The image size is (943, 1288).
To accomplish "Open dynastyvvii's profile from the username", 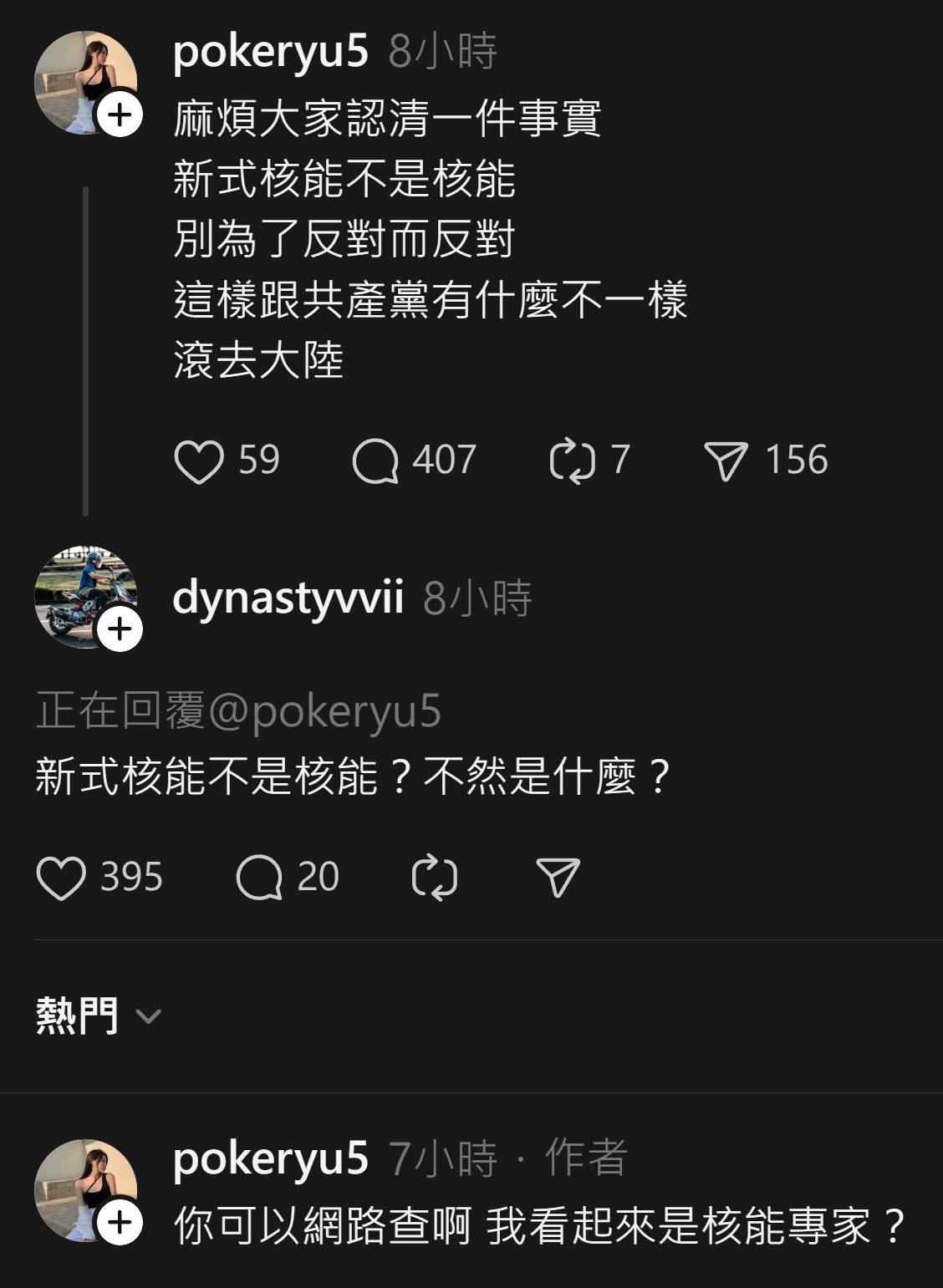I will click(x=288, y=598).
